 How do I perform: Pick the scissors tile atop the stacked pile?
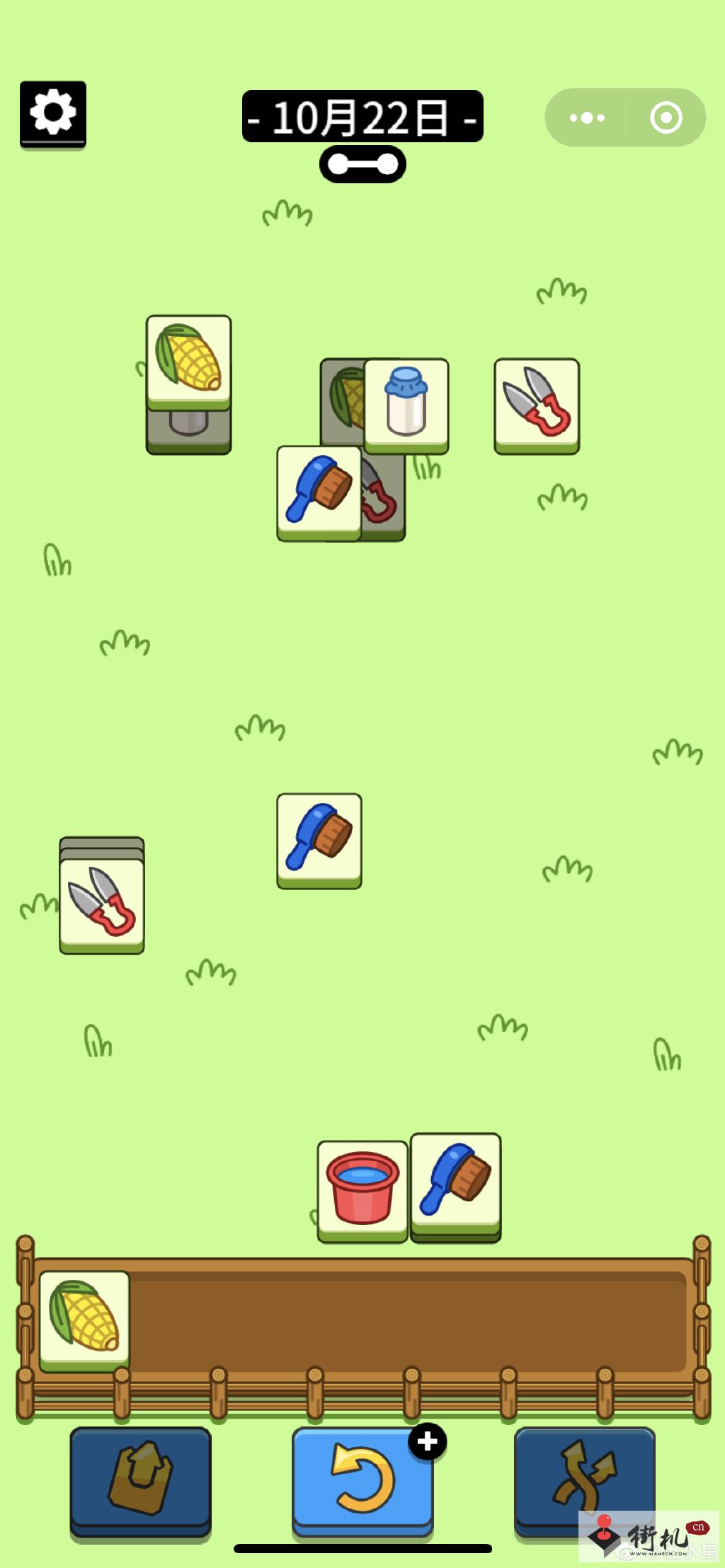point(102,903)
